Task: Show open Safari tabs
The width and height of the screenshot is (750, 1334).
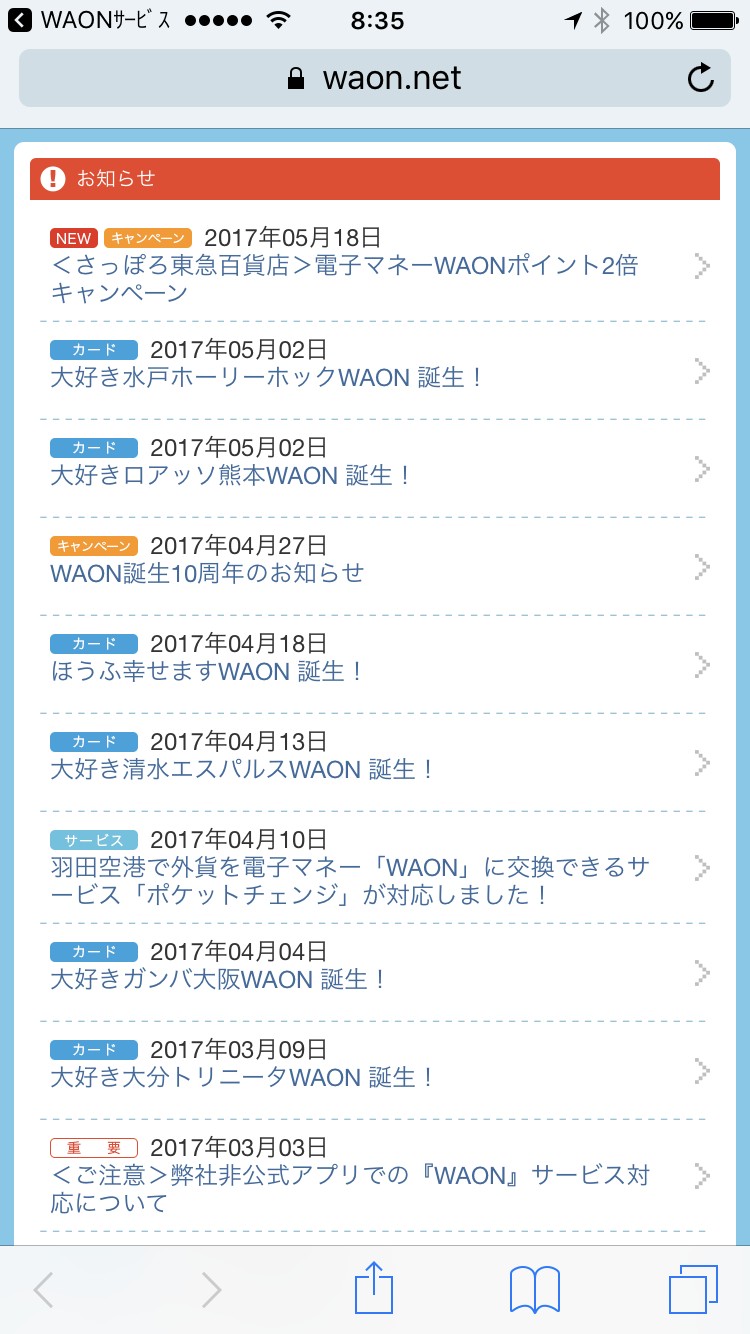Action: (x=693, y=1290)
